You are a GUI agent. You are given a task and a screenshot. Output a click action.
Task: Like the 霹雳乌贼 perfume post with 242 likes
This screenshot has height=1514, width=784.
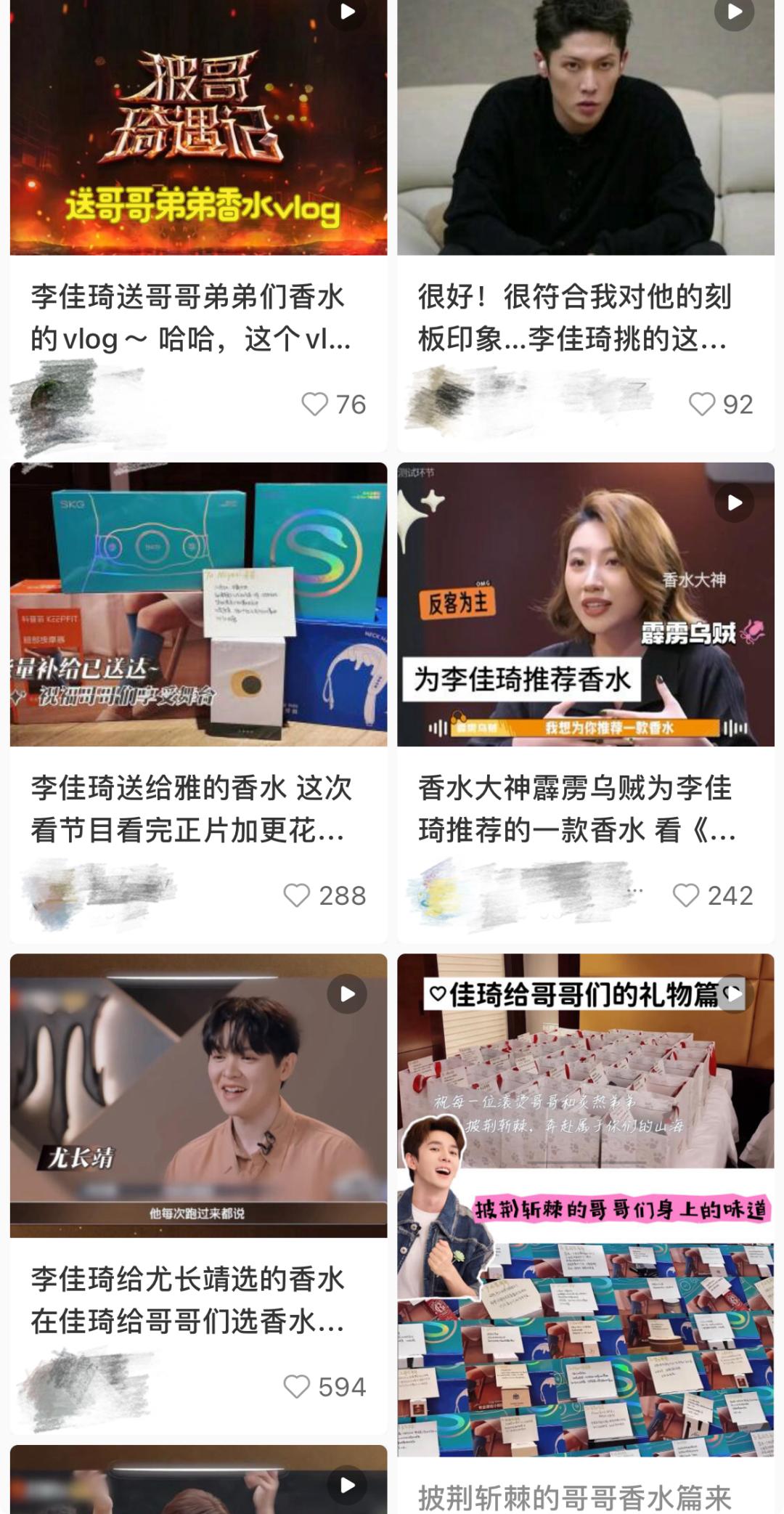pos(686,895)
